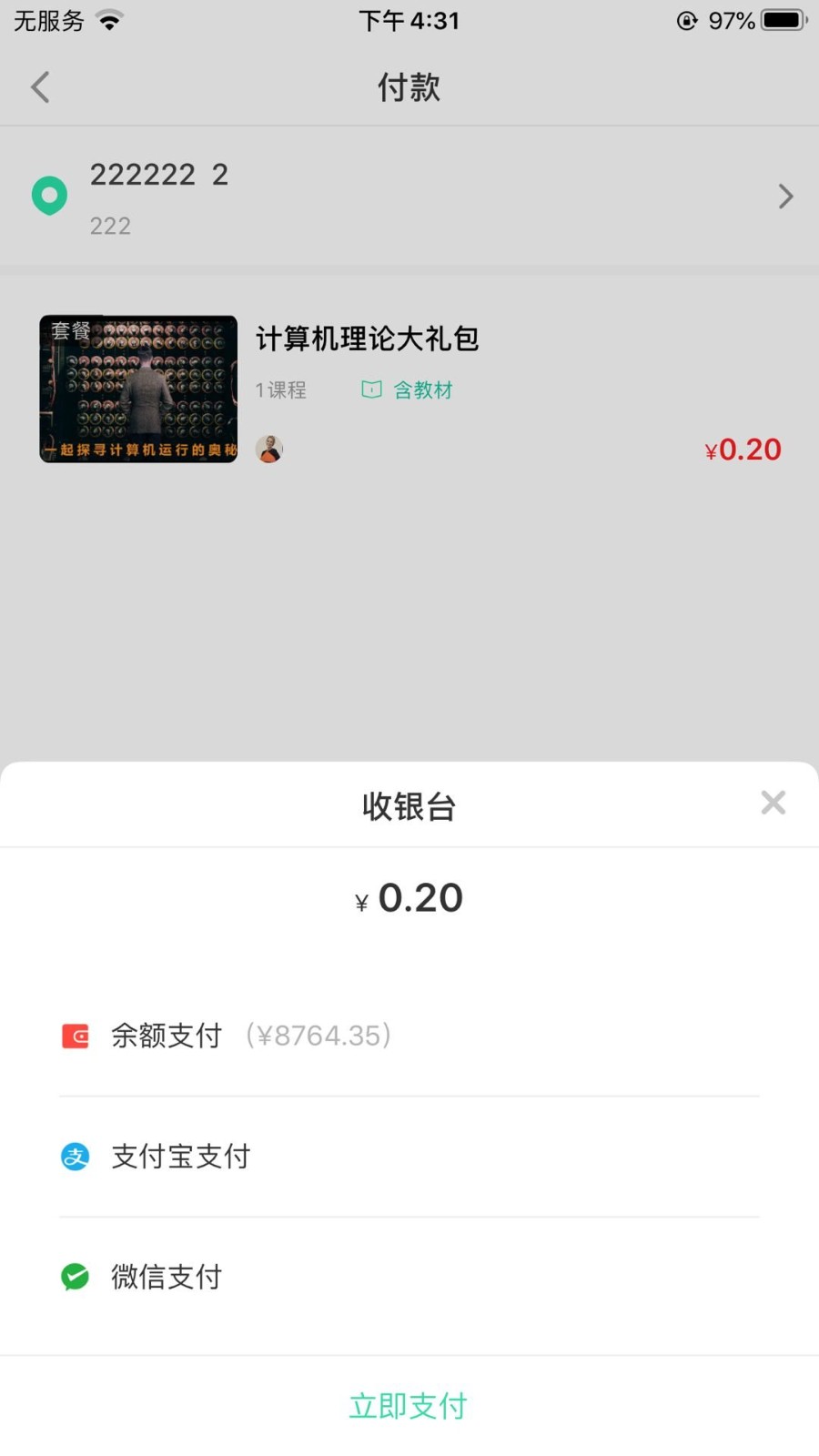Open the 套餐 course thumbnail image
The width and height of the screenshot is (819, 1456).
[138, 389]
